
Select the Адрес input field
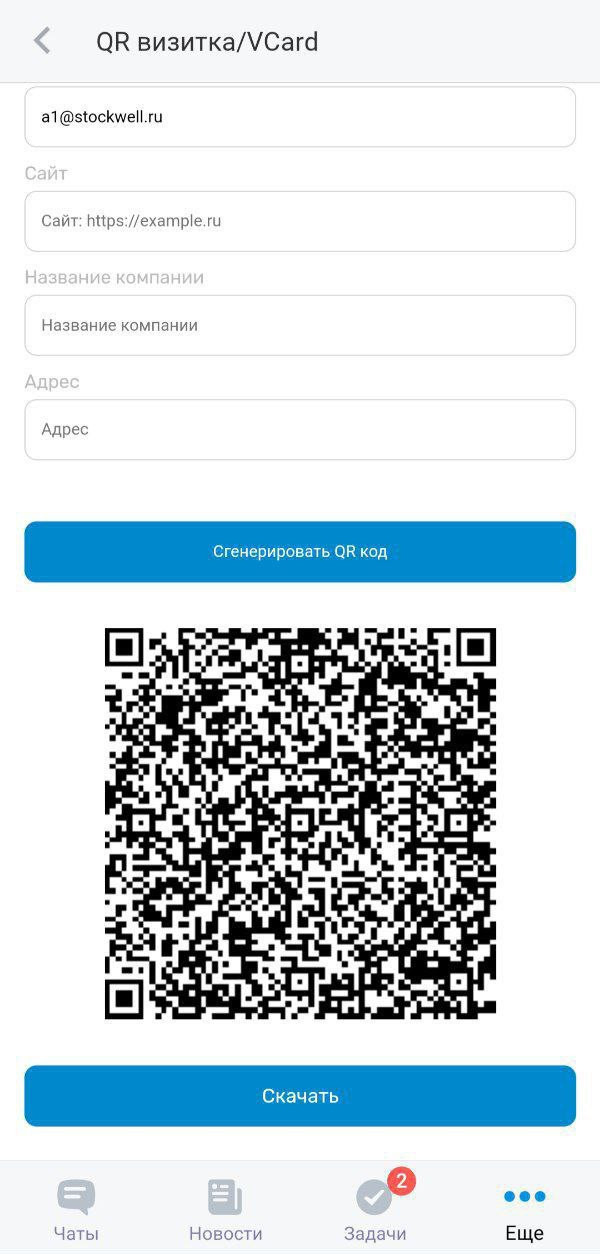click(x=300, y=430)
